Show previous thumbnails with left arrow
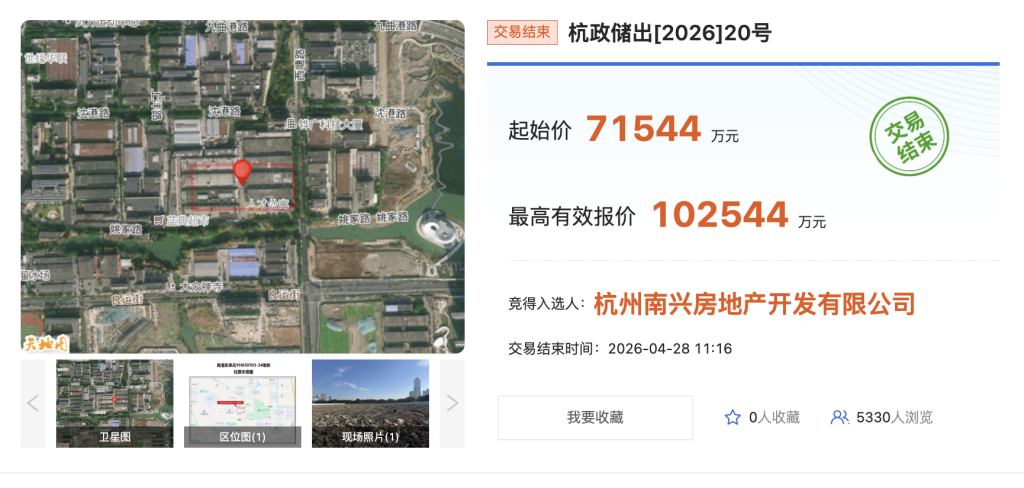 point(33,403)
